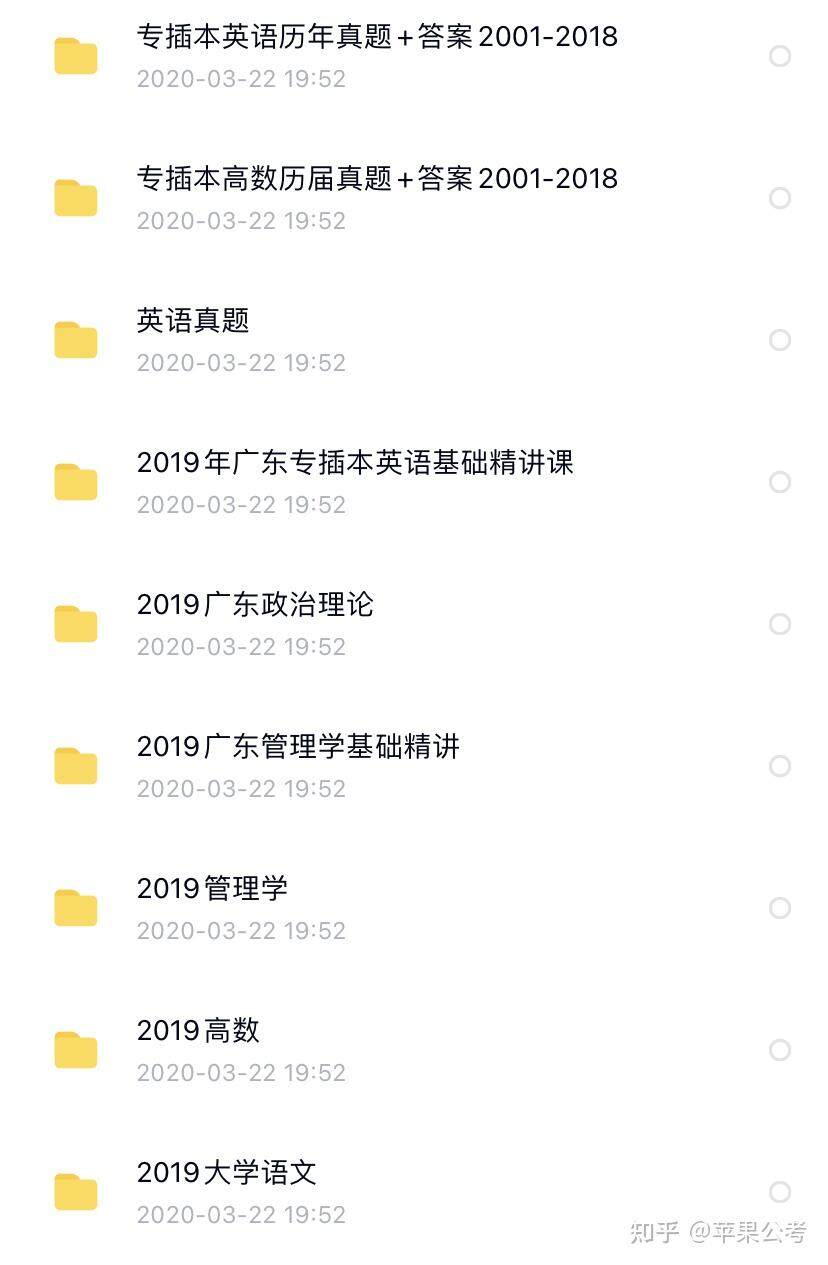Tick the selection circle for 2019大学语文
Image resolution: width=828 pixels, height=1265 pixels.
point(780,1191)
